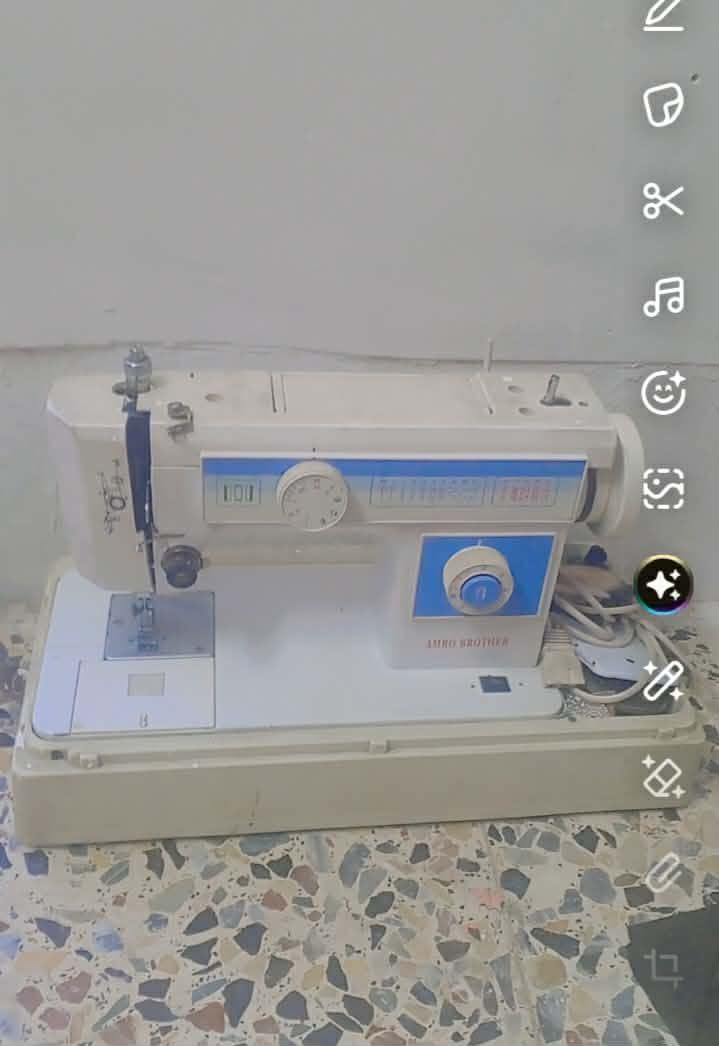Open the crop tool
Screen dimensions: 719x1046
pos(664,968)
